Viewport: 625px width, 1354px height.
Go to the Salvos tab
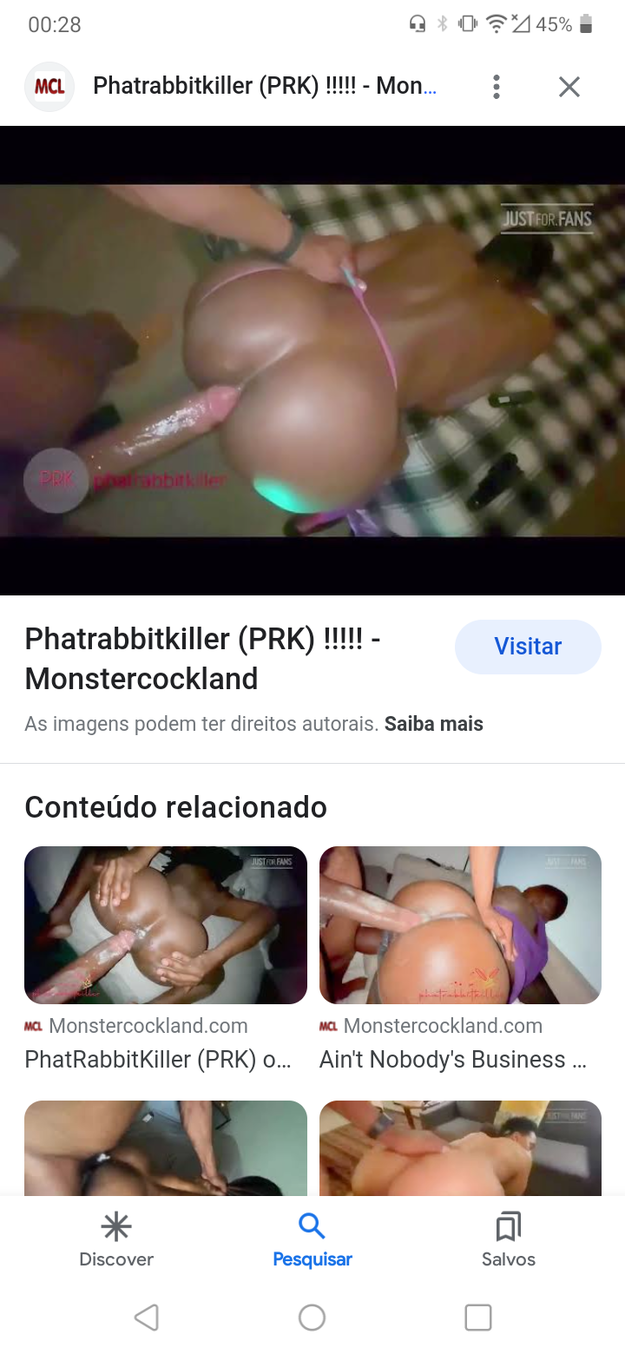[x=508, y=1240]
